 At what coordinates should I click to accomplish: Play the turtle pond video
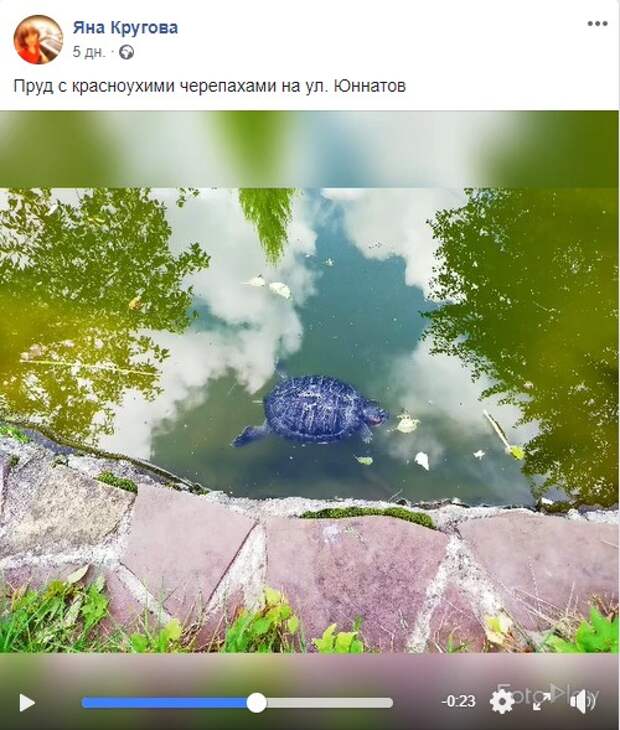[x=27, y=702]
